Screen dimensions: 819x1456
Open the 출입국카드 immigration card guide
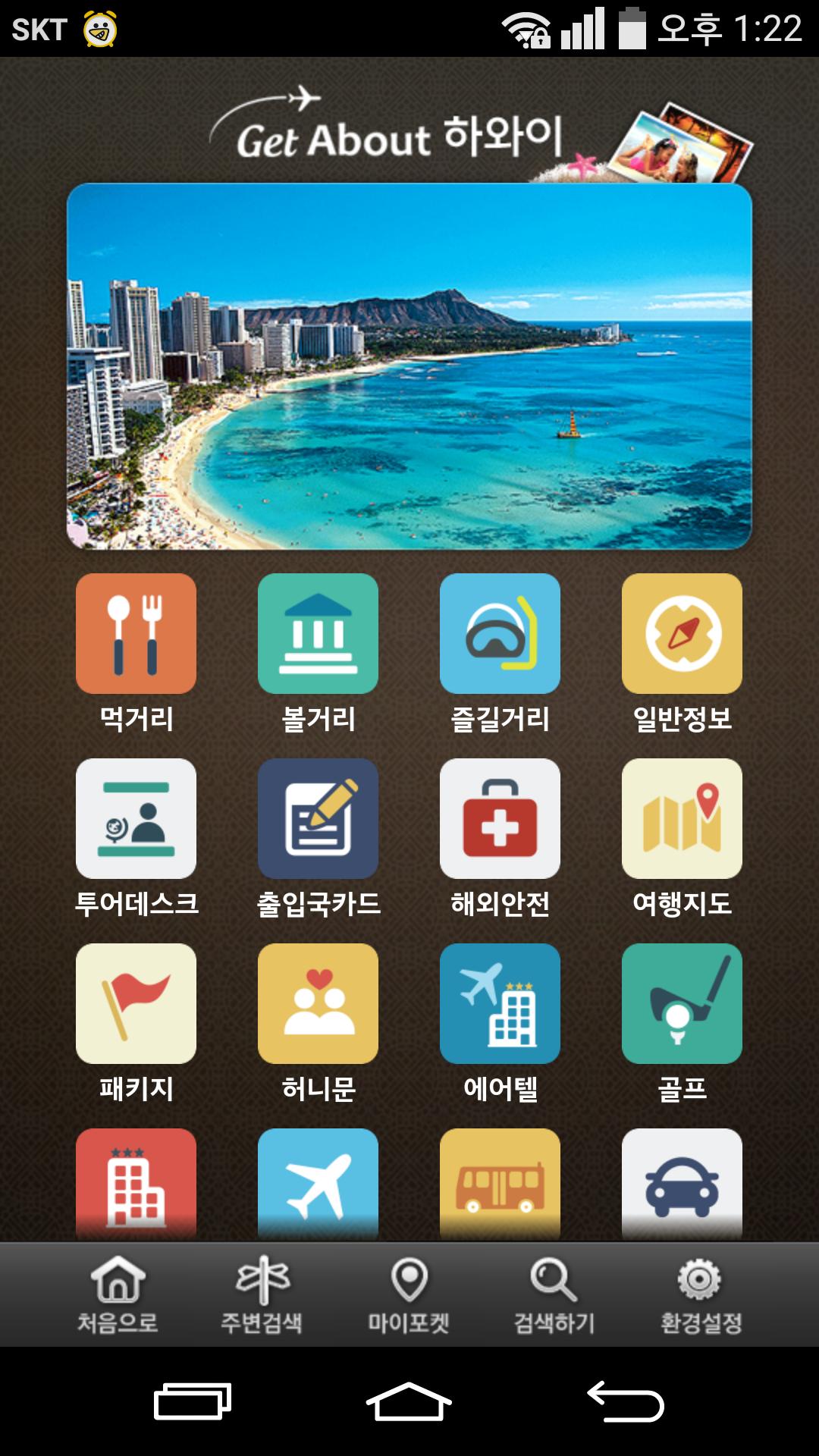(318, 819)
